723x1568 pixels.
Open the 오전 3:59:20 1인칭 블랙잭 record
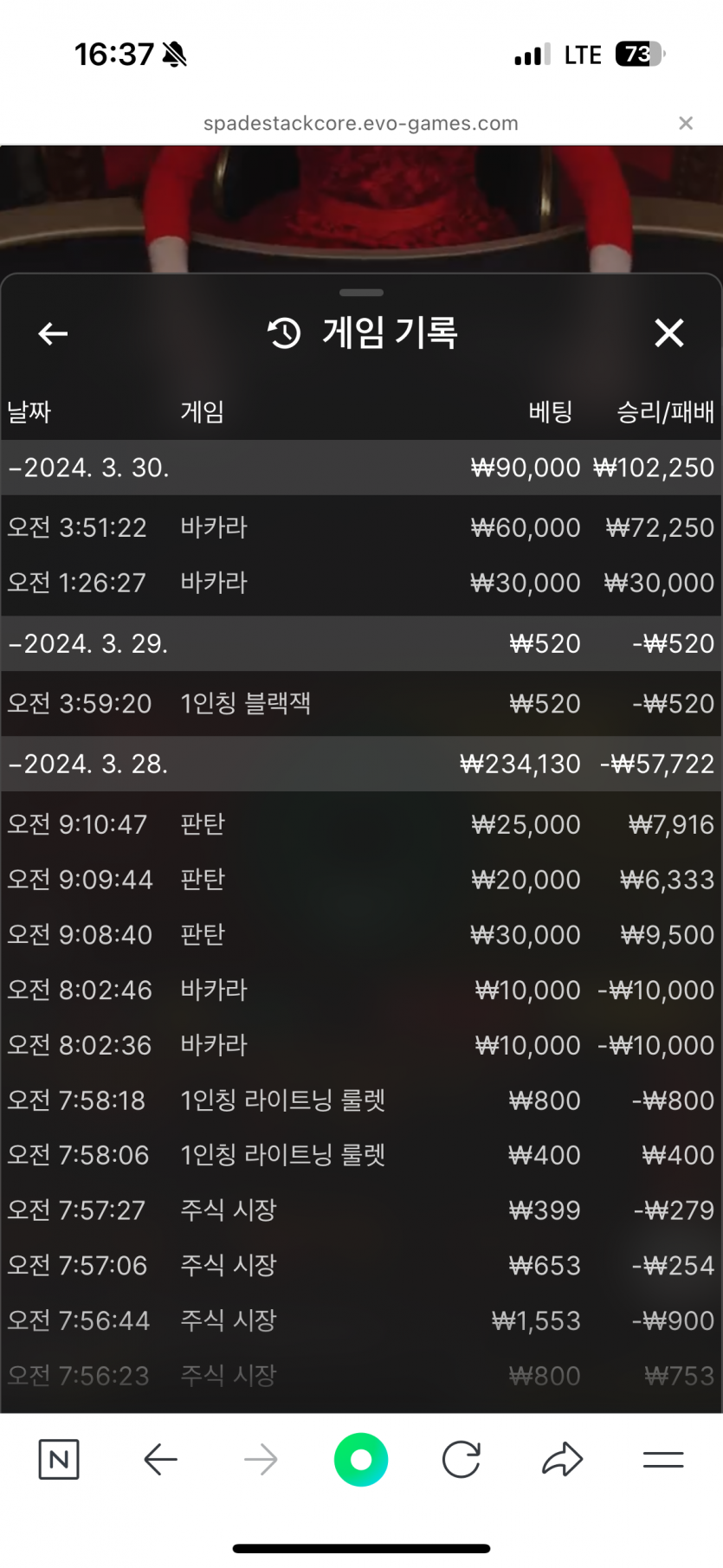pyautogui.click(x=361, y=703)
